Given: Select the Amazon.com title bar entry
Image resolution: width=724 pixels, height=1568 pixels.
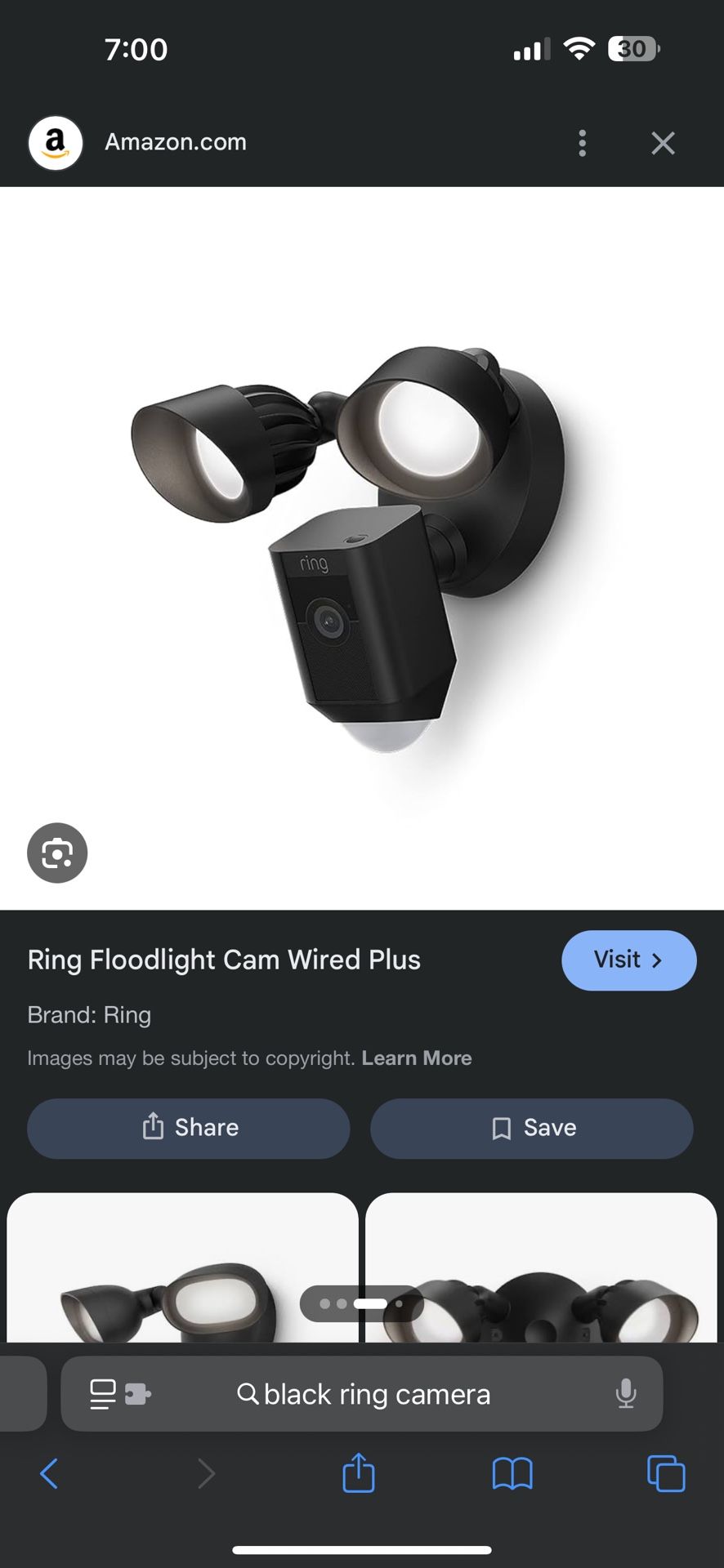Looking at the screenshot, I should pos(175,143).
